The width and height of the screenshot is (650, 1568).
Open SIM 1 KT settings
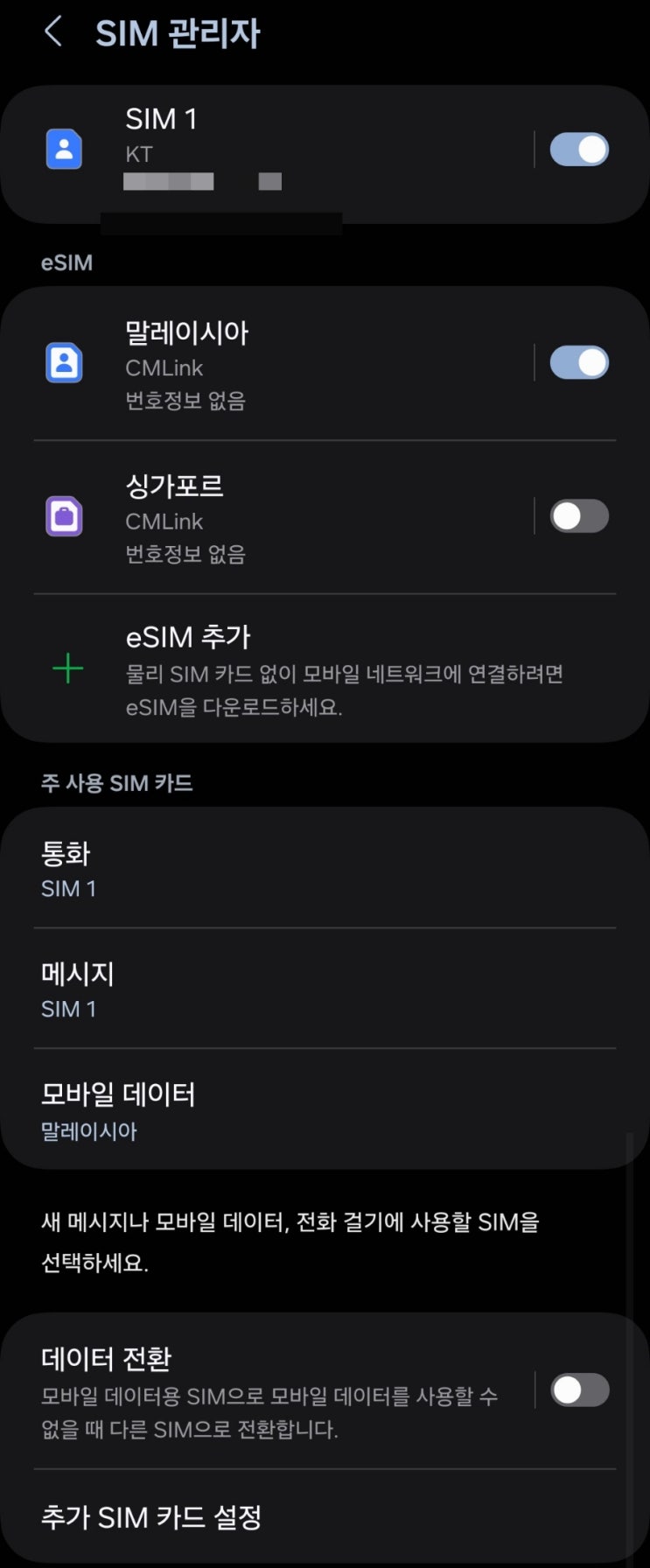pos(262,150)
